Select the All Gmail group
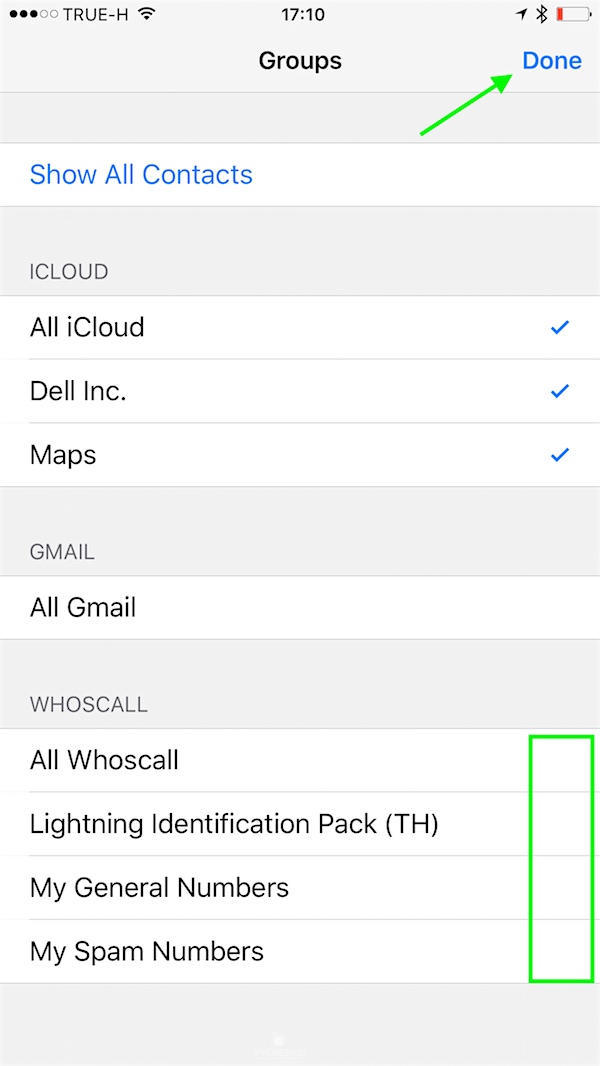The image size is (600, 1066). 300,608
